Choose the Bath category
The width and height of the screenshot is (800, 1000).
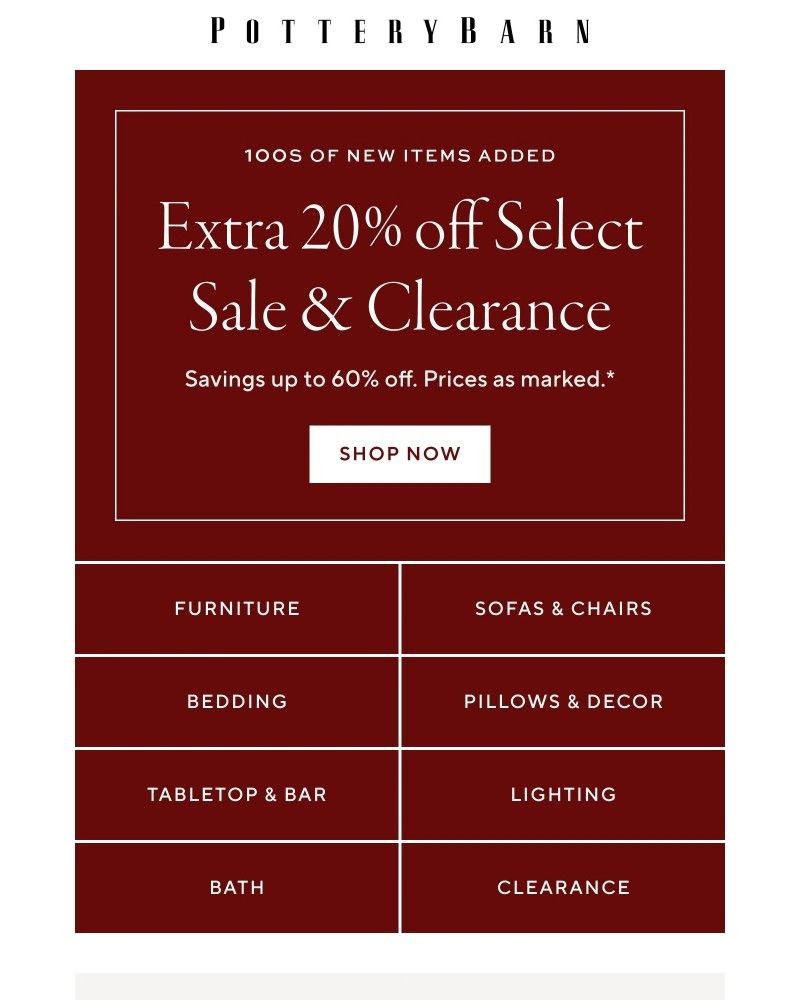pos(237,887)
